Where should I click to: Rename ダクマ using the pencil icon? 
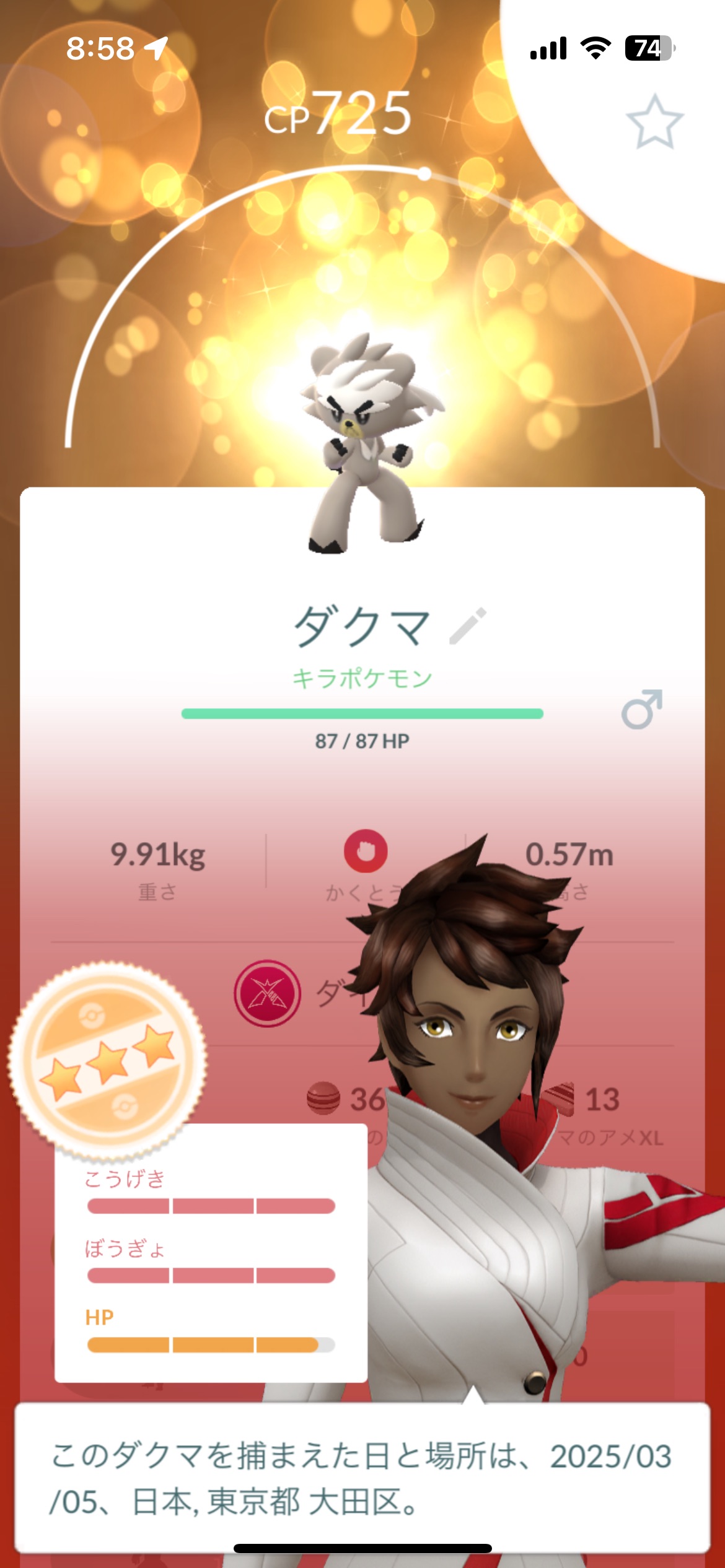(468, 626)
